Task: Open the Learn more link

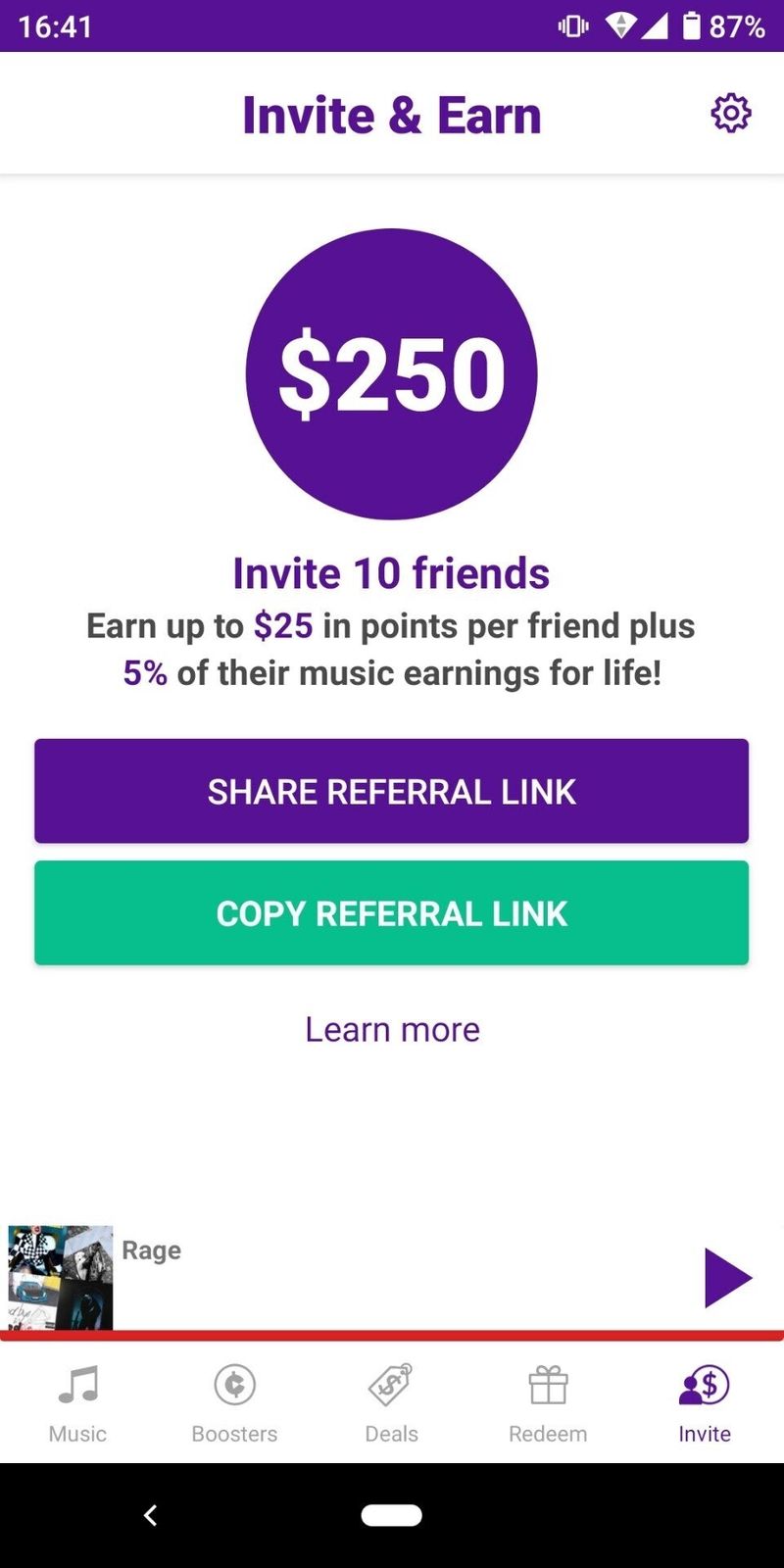Action: [x=392, y=1029]
